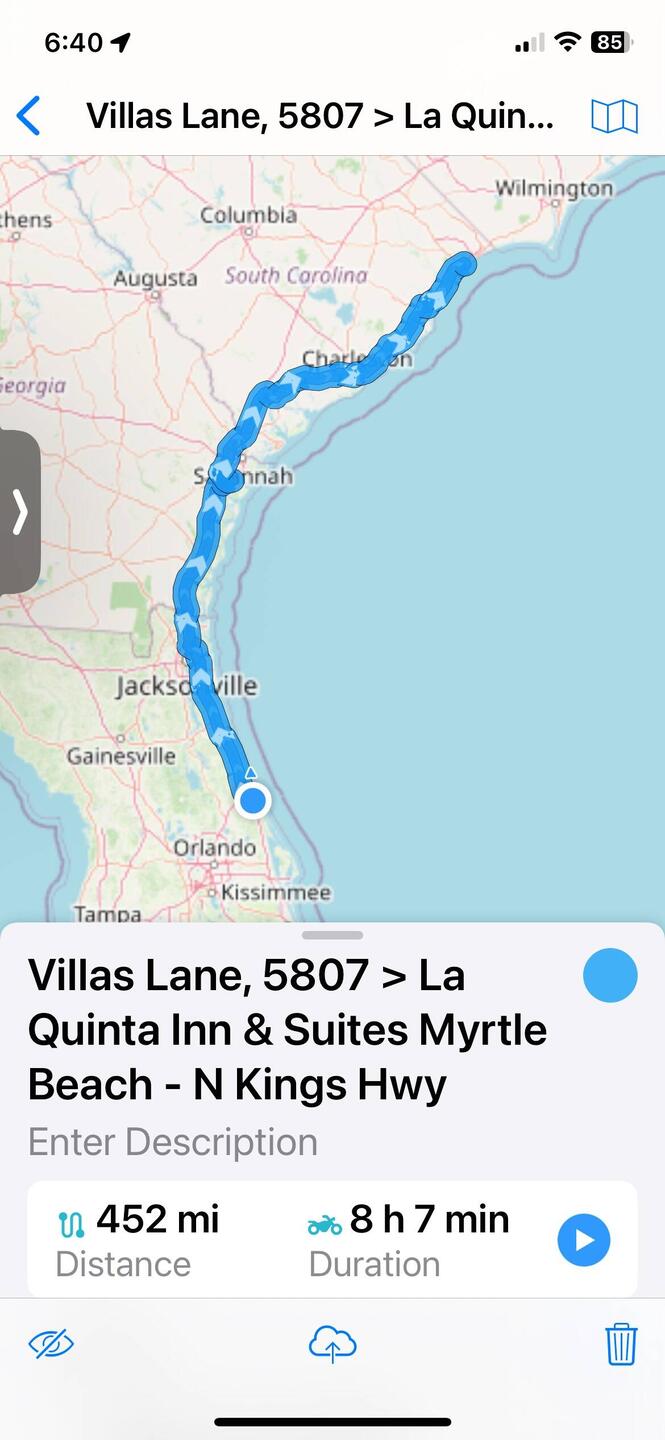Expand the side panel chevron handle

pos(20,512)
